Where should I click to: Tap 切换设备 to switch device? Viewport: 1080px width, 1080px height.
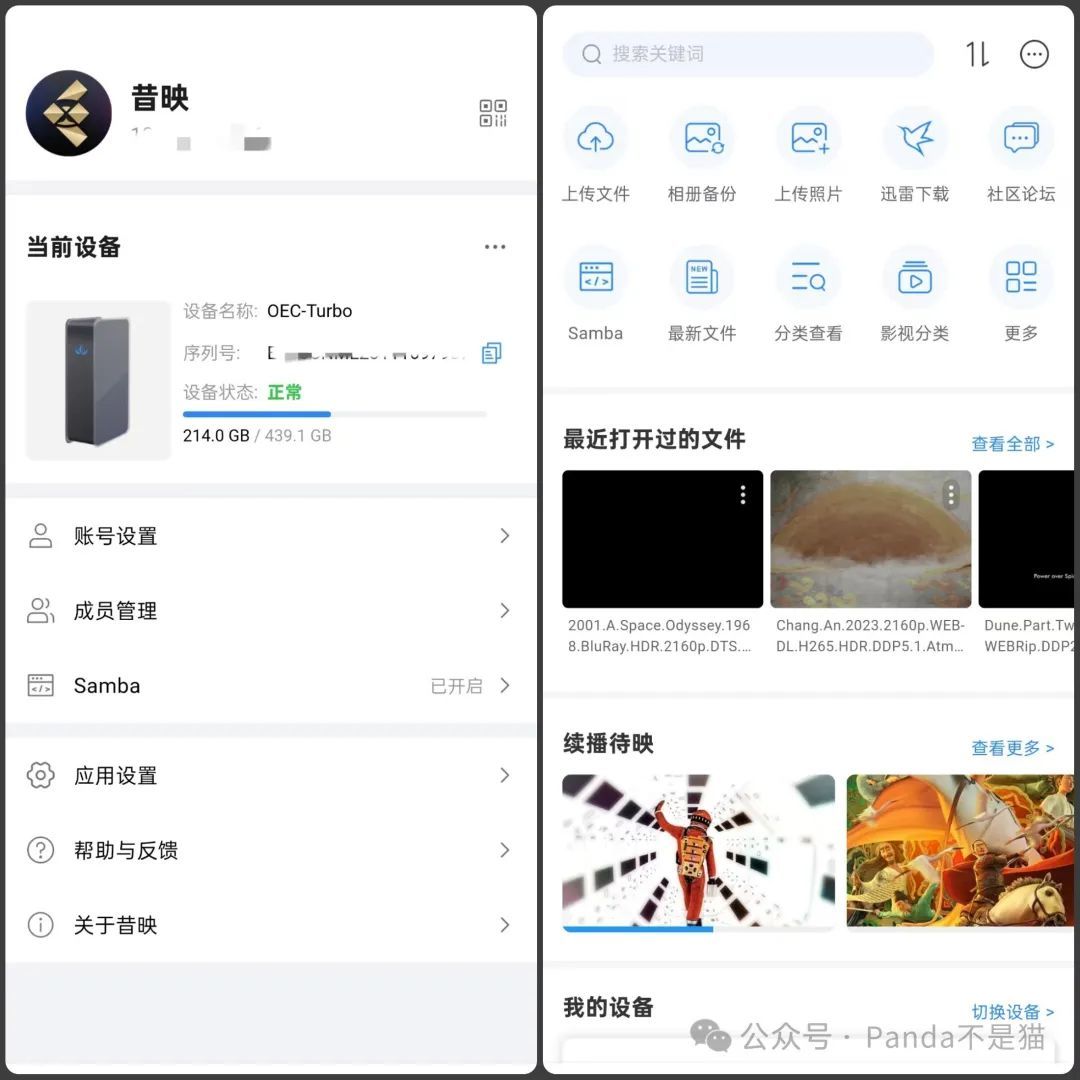click(1012, 1012)
